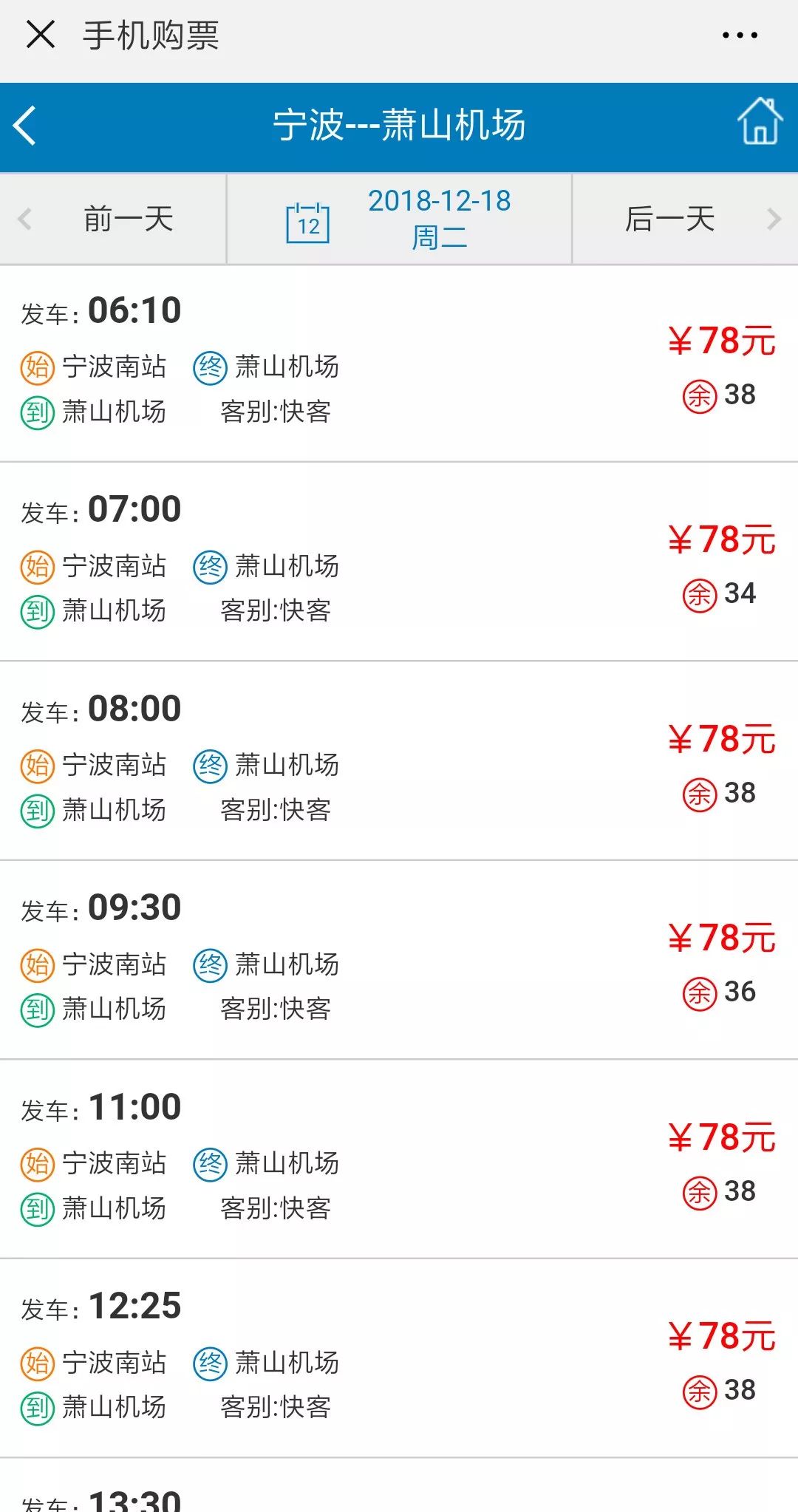
Task: Switch to 前一天 schedule
Action: pos(113,219)
